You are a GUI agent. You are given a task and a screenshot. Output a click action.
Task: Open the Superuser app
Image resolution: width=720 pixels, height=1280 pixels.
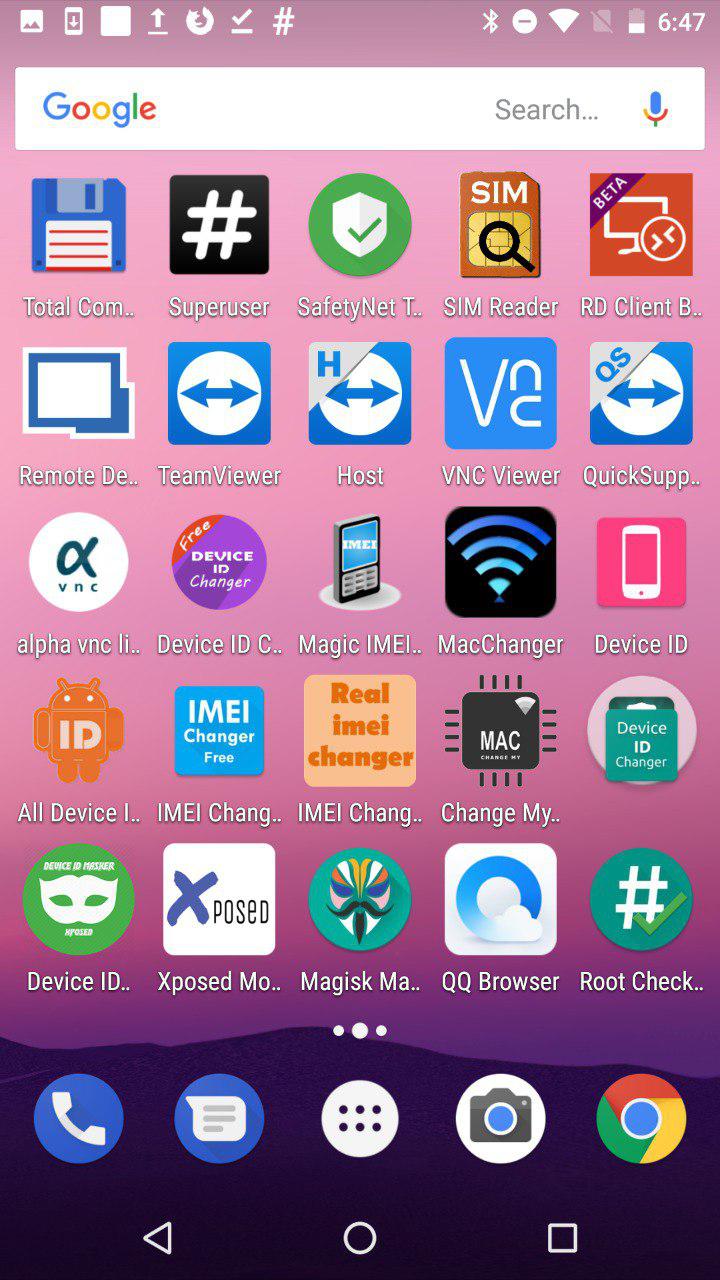tap(219, 226)
